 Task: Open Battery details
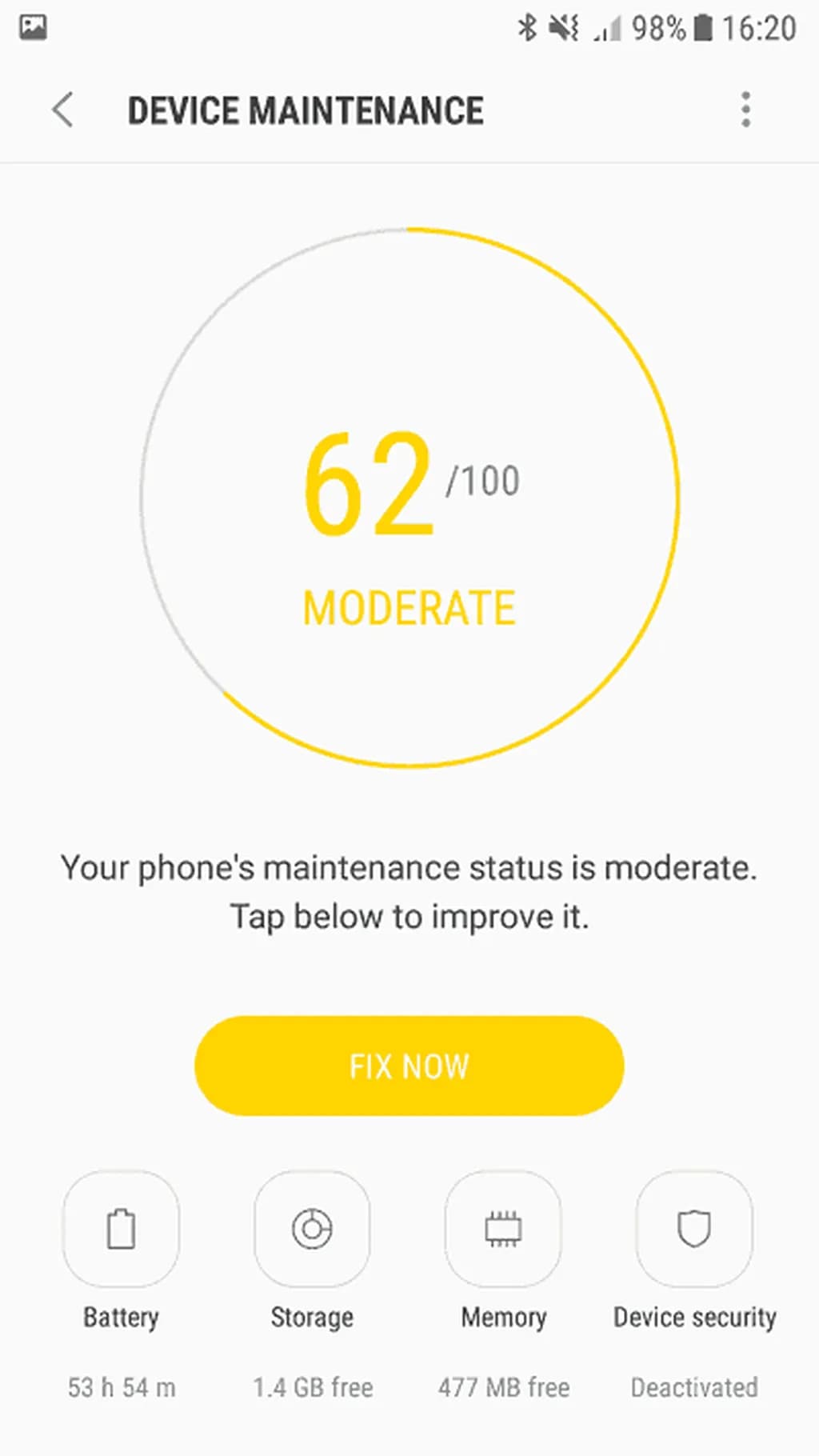click(x=121, y=1230)
